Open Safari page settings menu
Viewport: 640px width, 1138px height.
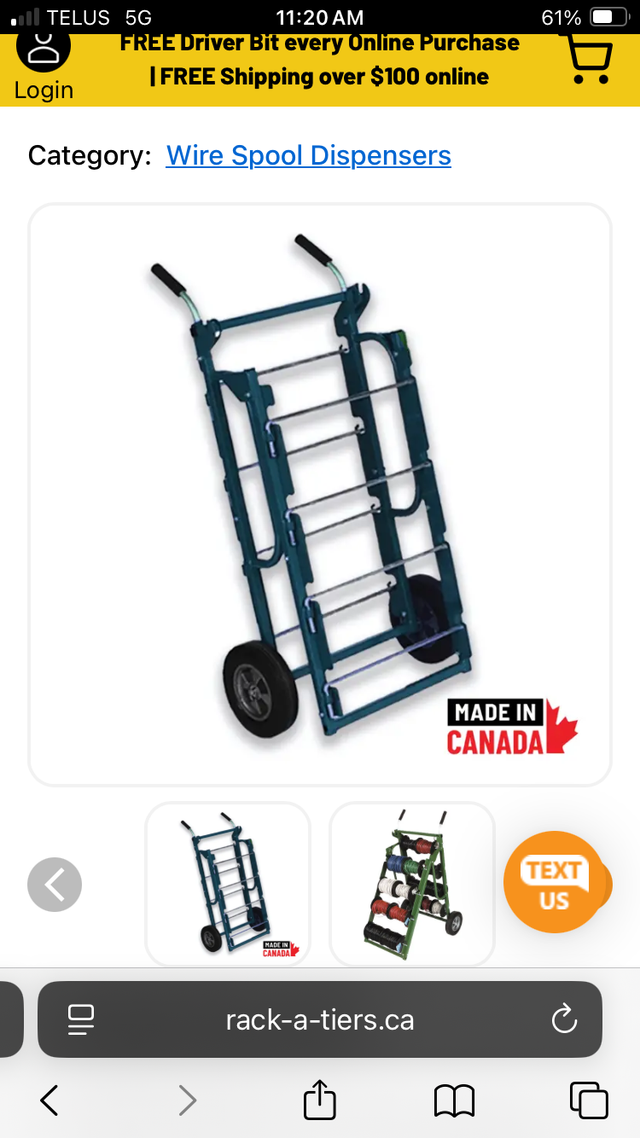click(81, 1019)
